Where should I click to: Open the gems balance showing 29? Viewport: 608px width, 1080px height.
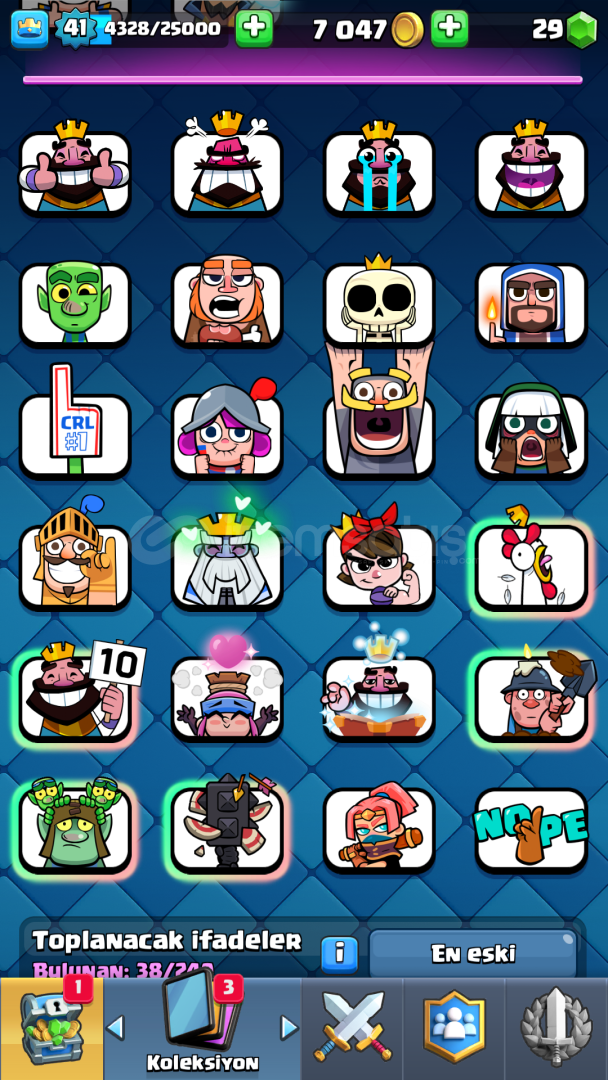[x=565, y=29]
